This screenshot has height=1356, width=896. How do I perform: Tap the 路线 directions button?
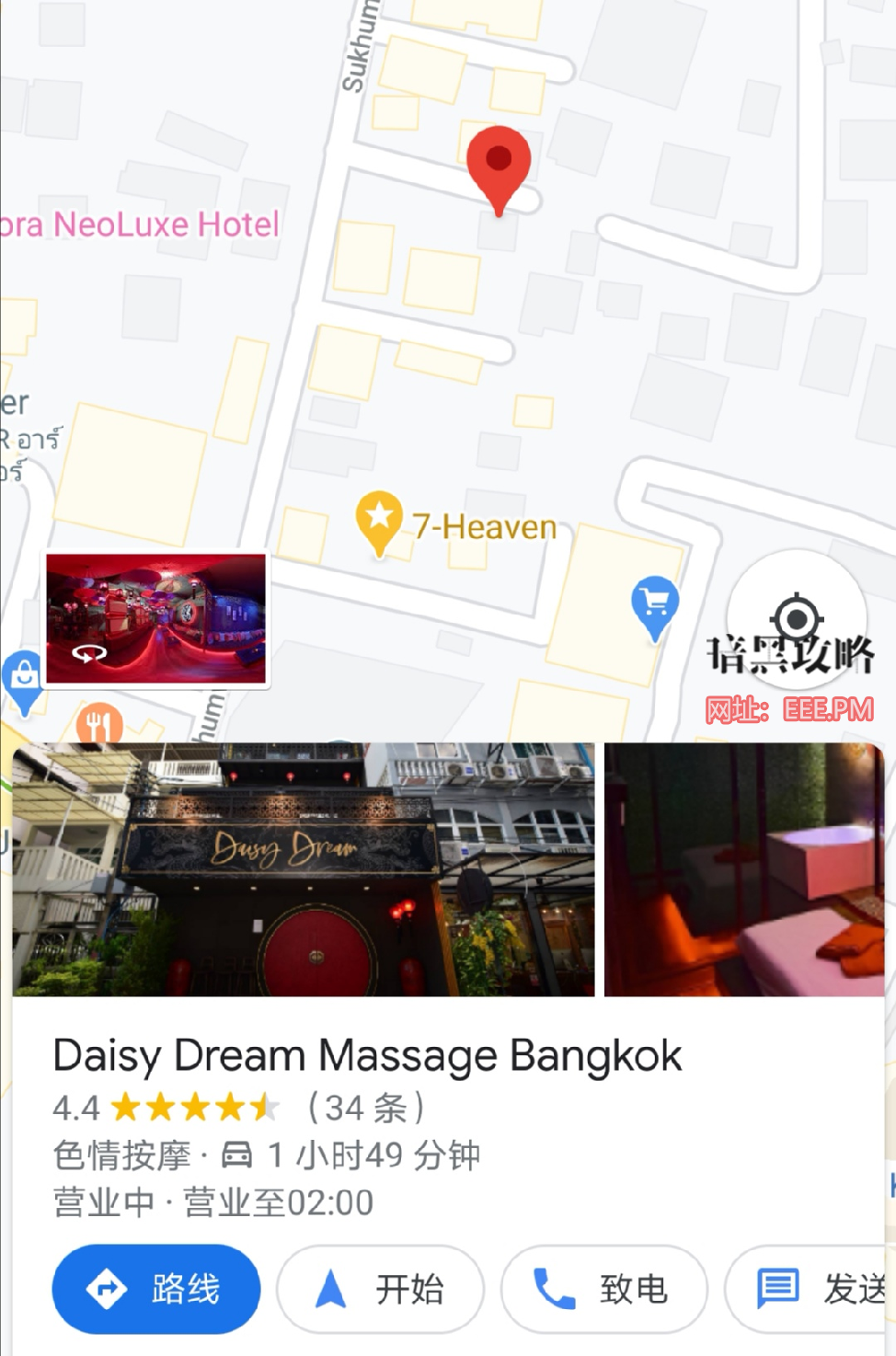pyautogui.click(x=156, y=1289)
